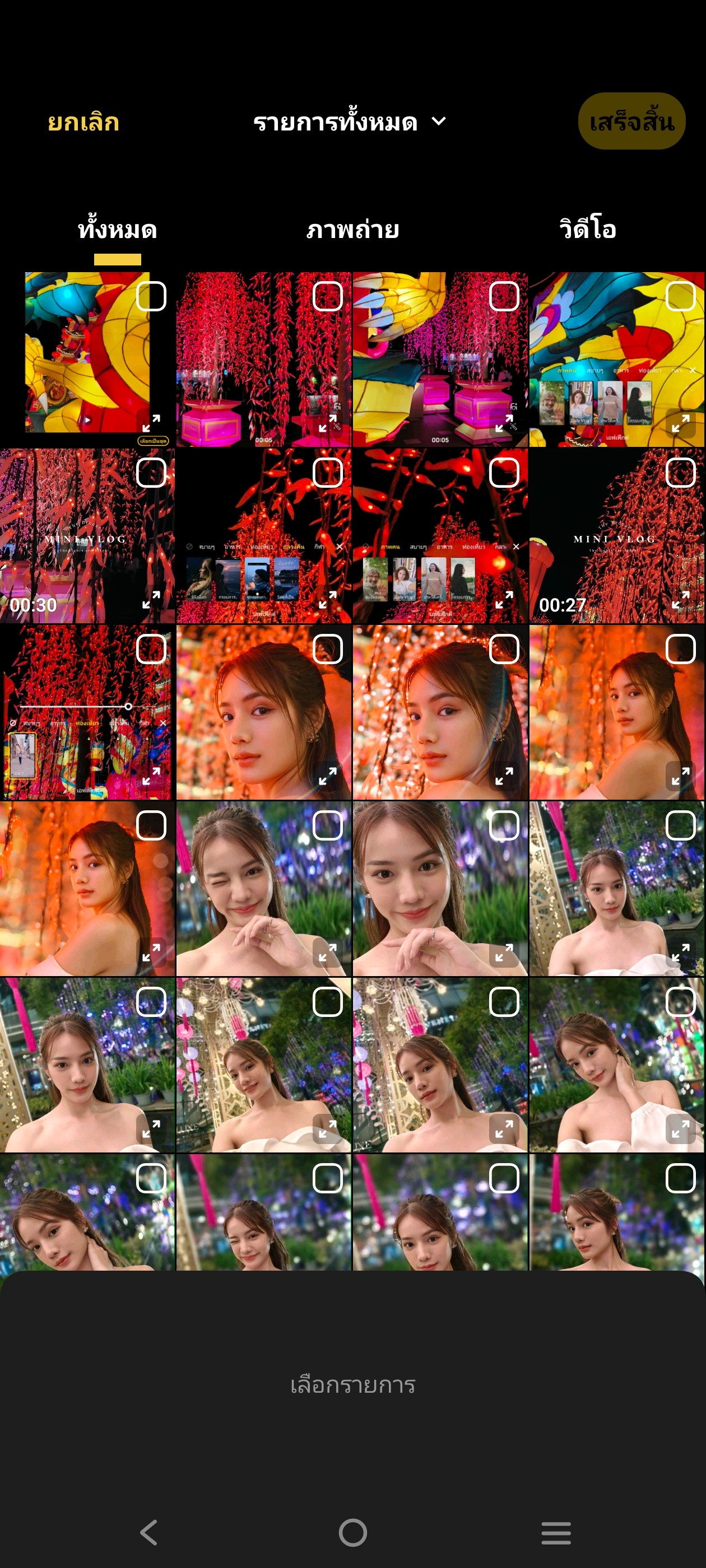Expand preview of the 00:27 video

click(x=680, y=600)
